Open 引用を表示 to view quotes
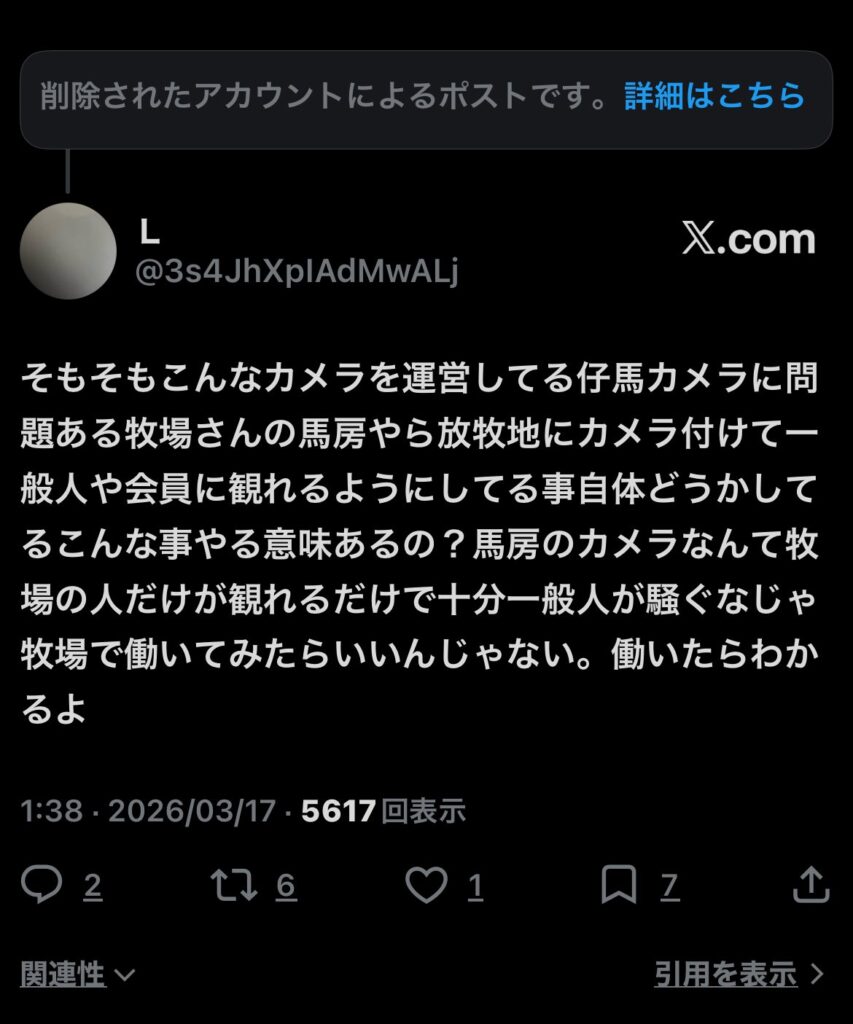The image size is (853, 1024). (x=739, y=973)
